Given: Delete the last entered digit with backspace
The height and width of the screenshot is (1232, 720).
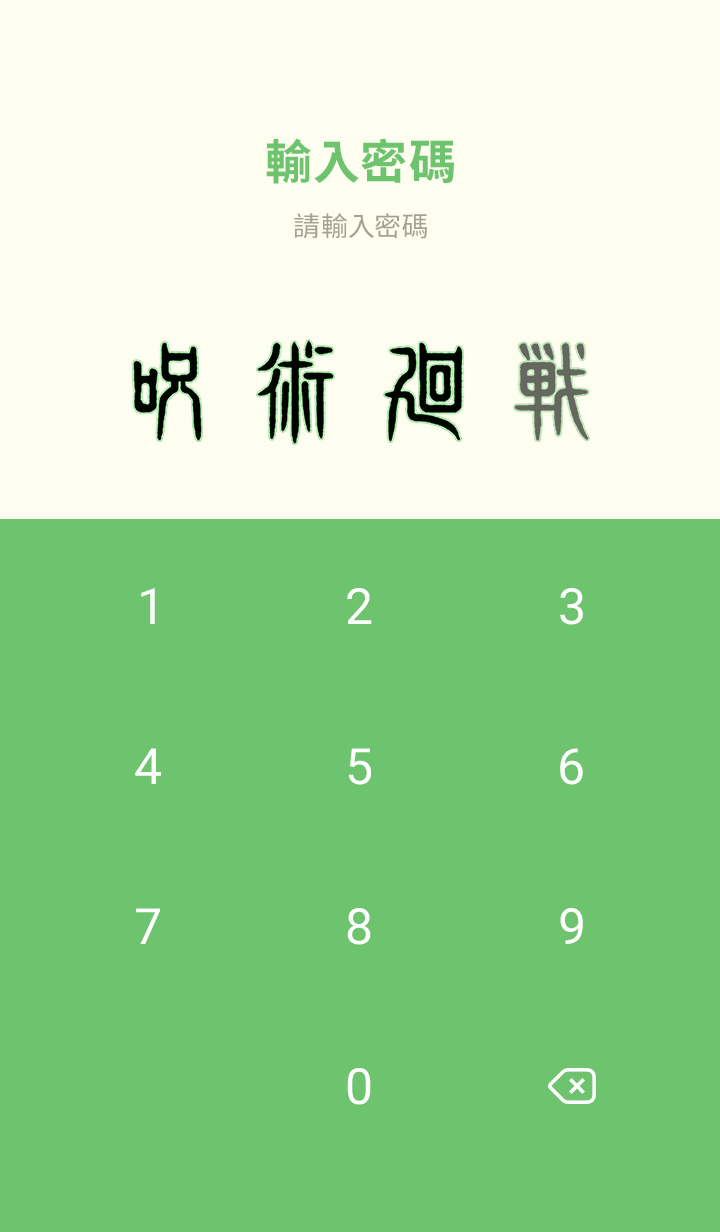Looking at the screenshot, I should click(571, 1086).
